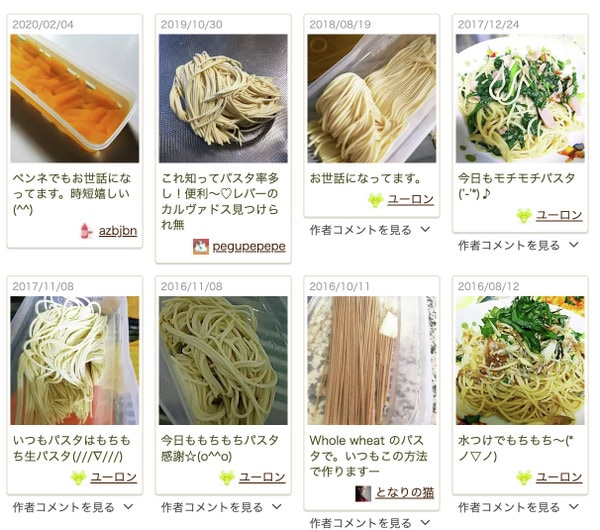Expand 作者コメントを見る under the 2018/08/19 card

370,229
